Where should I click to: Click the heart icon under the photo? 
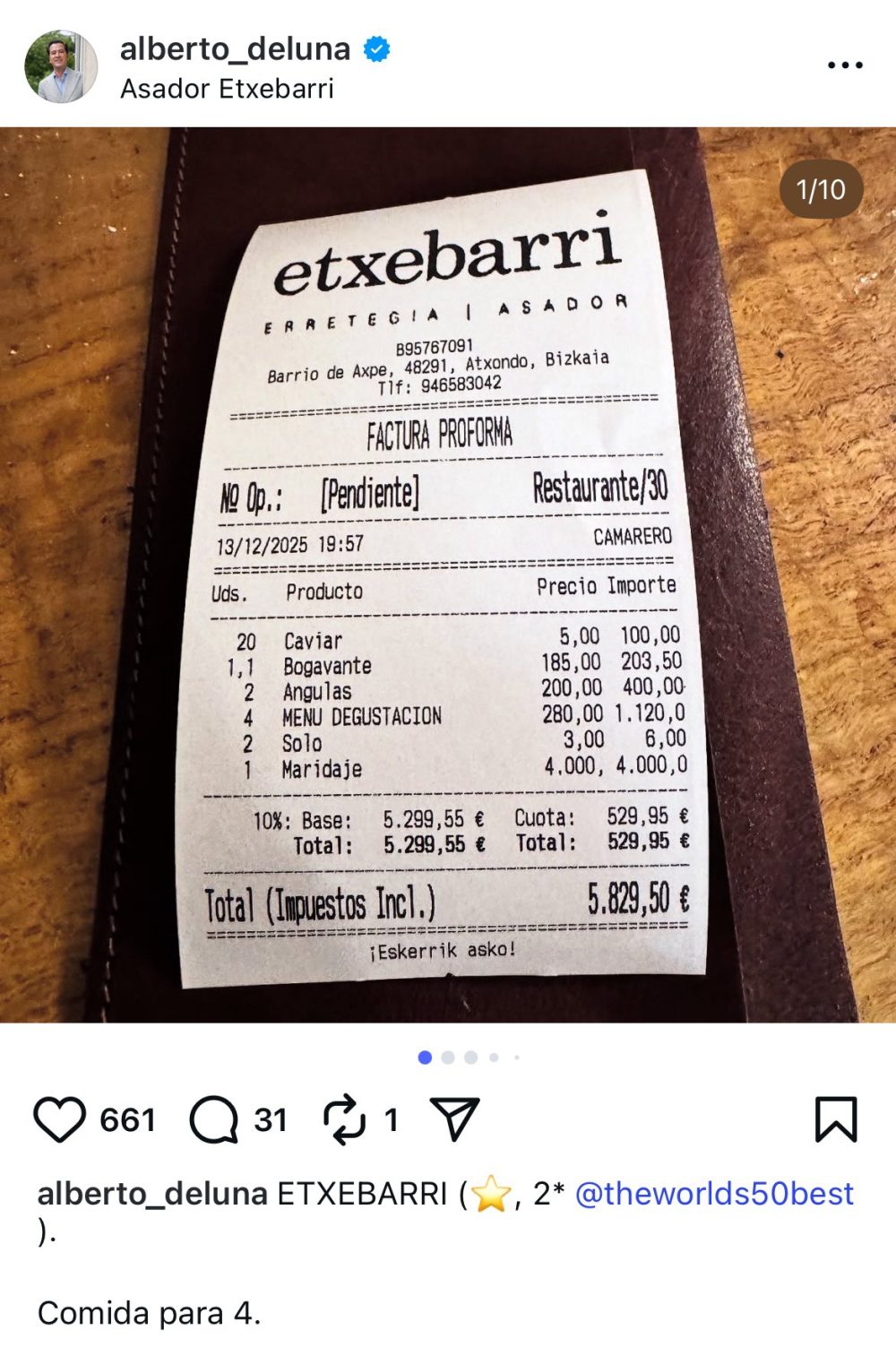(58, 1118)
